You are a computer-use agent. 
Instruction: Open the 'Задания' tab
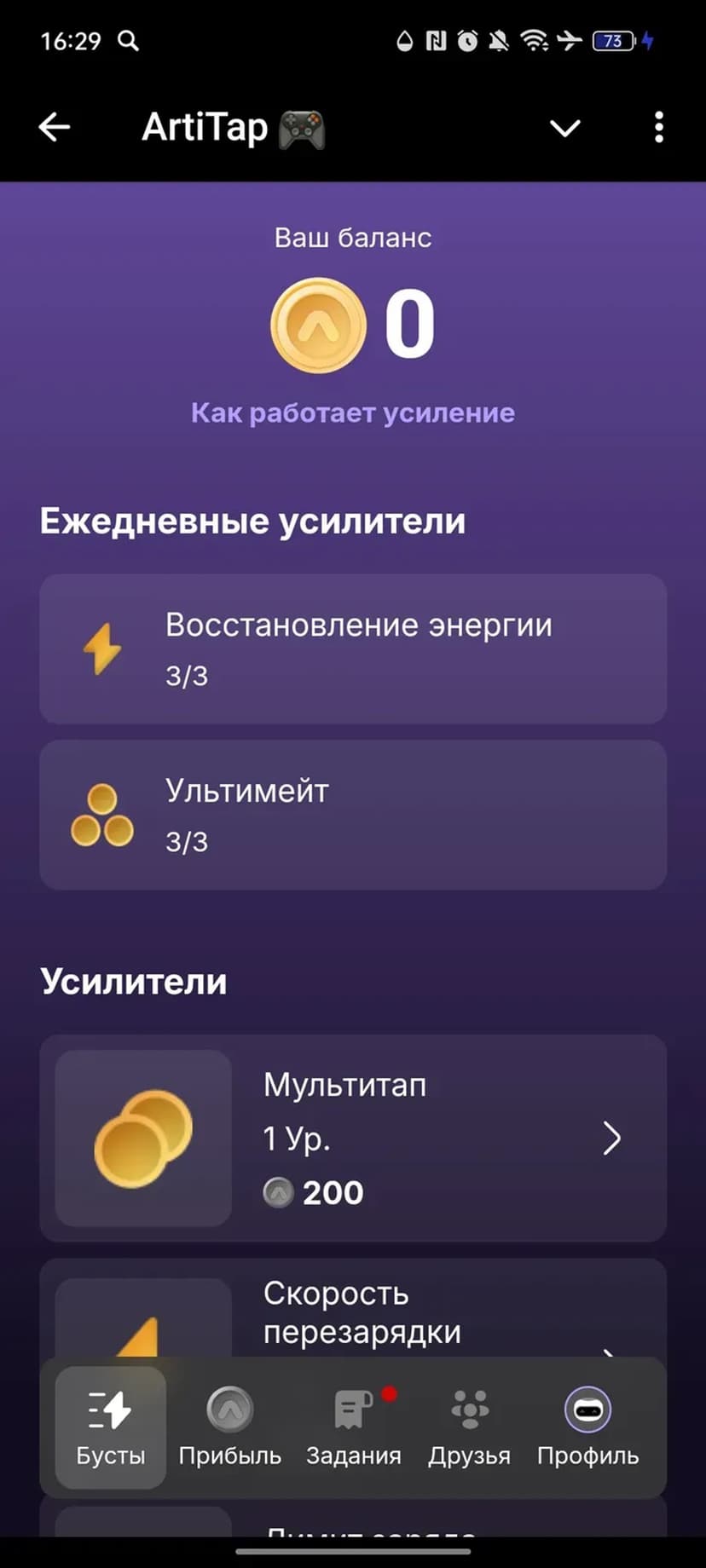353,1427
